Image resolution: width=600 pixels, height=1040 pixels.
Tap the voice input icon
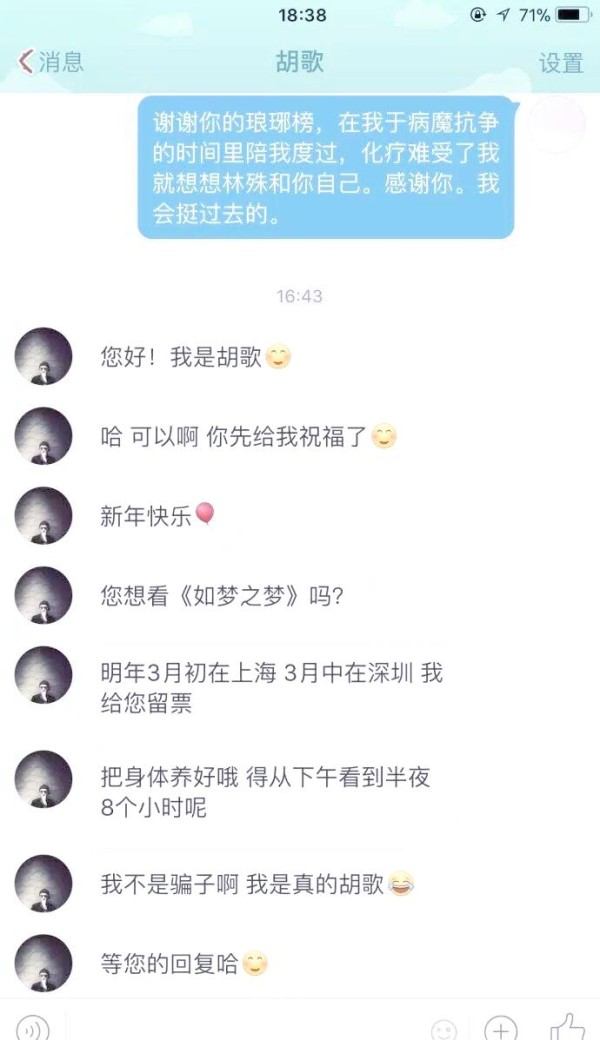[x=33, y=1026]
